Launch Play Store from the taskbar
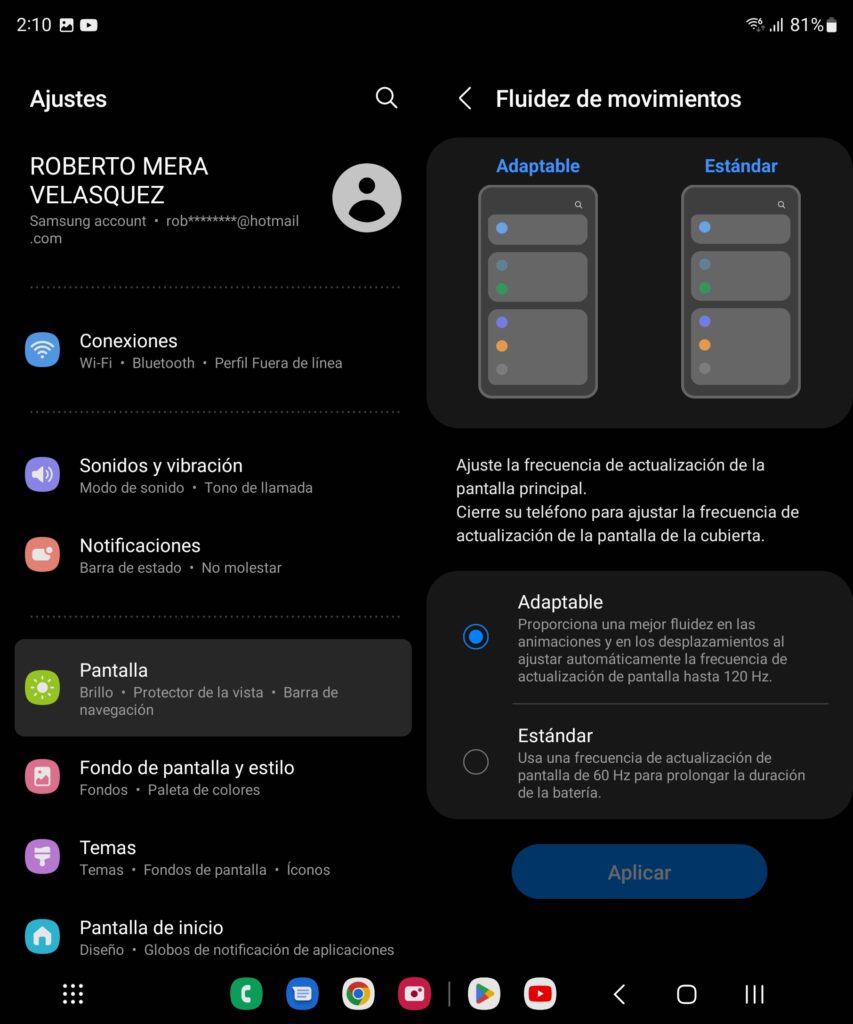The image size is (853, 1024). pyautogui.click(x=484, y=993)
